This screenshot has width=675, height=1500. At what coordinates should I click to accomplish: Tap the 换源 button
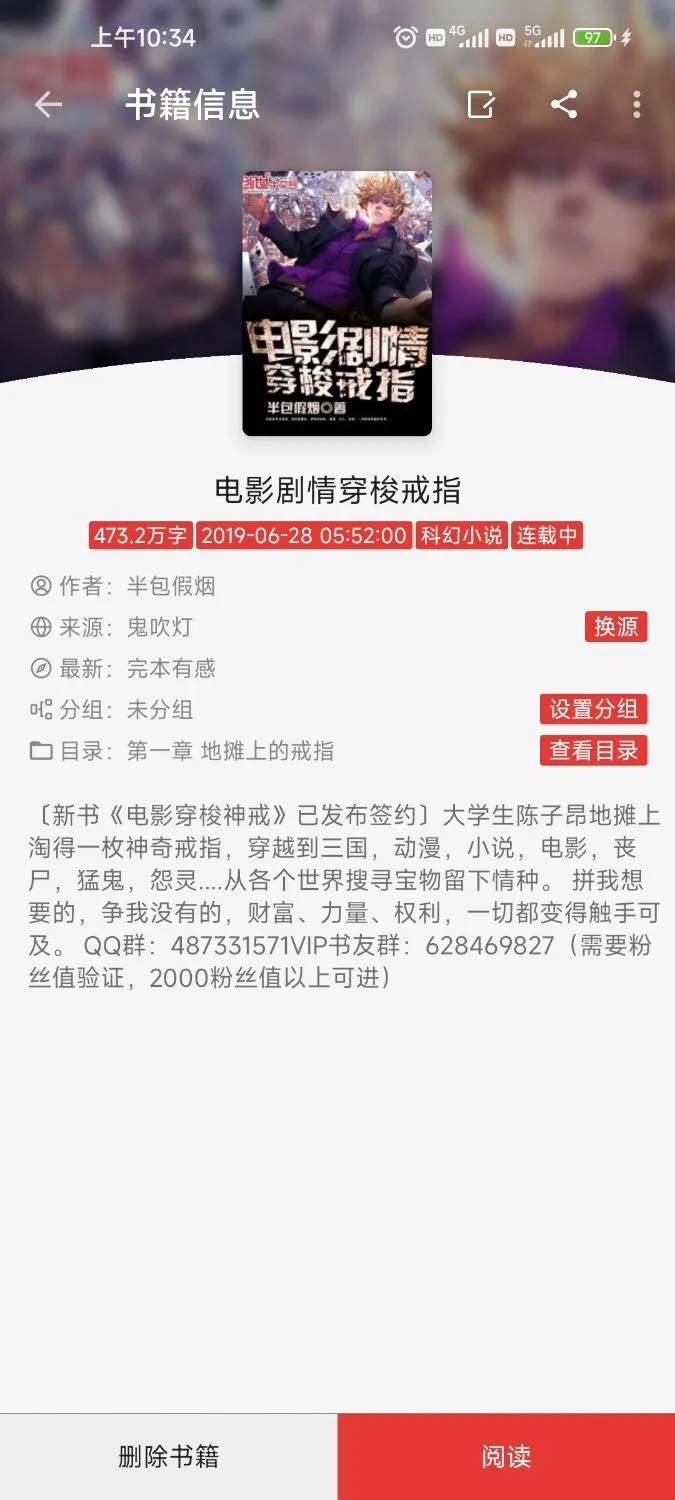tap(616, 627)
